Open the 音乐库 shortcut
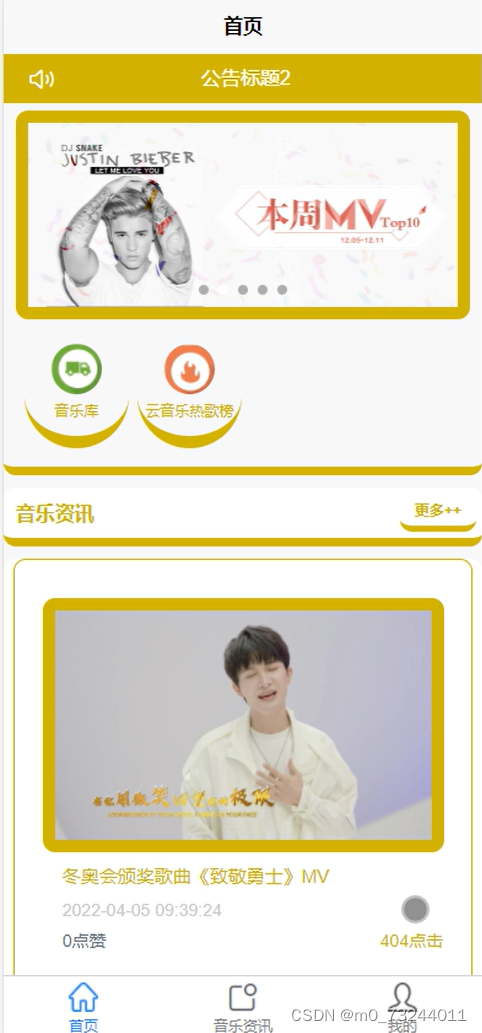482x1033 pixels. point(77,389)
